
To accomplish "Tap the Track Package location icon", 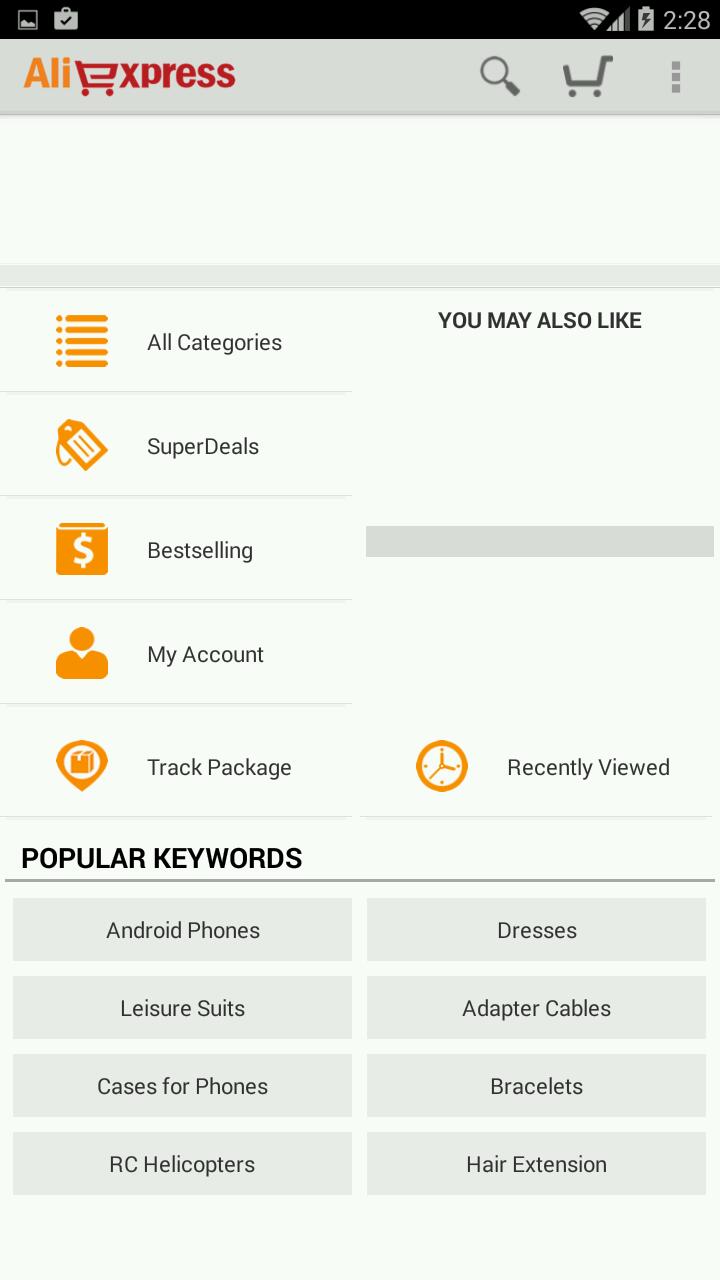I will coord(81,766).
